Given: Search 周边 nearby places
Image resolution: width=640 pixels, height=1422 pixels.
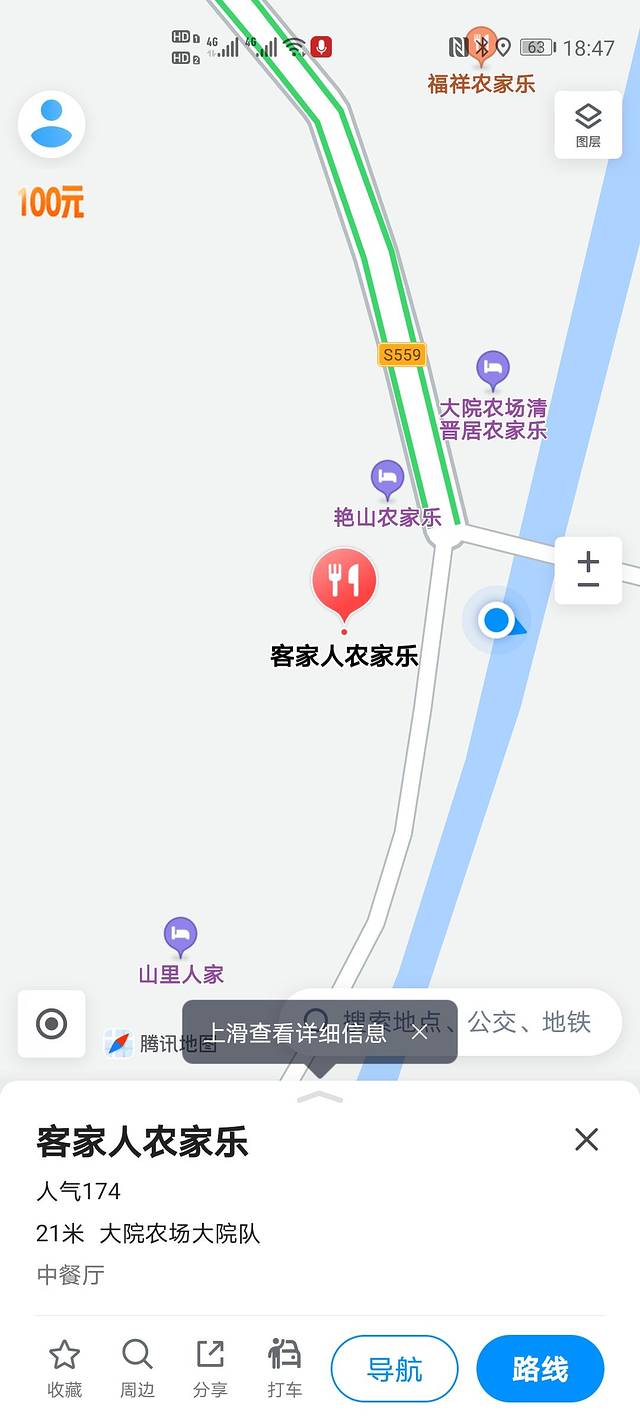Looking at the screenshot, I should [137, 1368].
